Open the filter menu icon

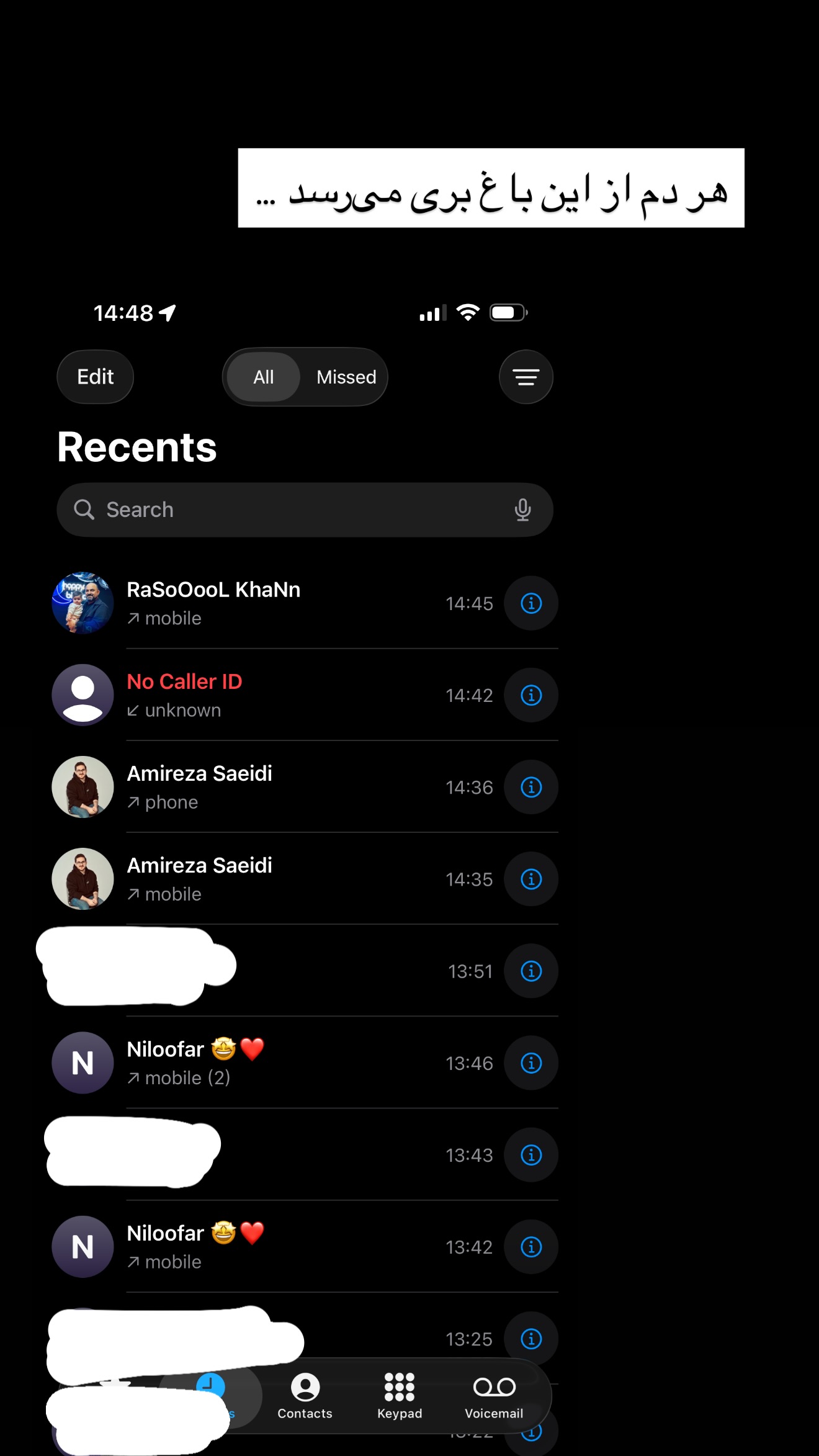click(x=526, y=377)
